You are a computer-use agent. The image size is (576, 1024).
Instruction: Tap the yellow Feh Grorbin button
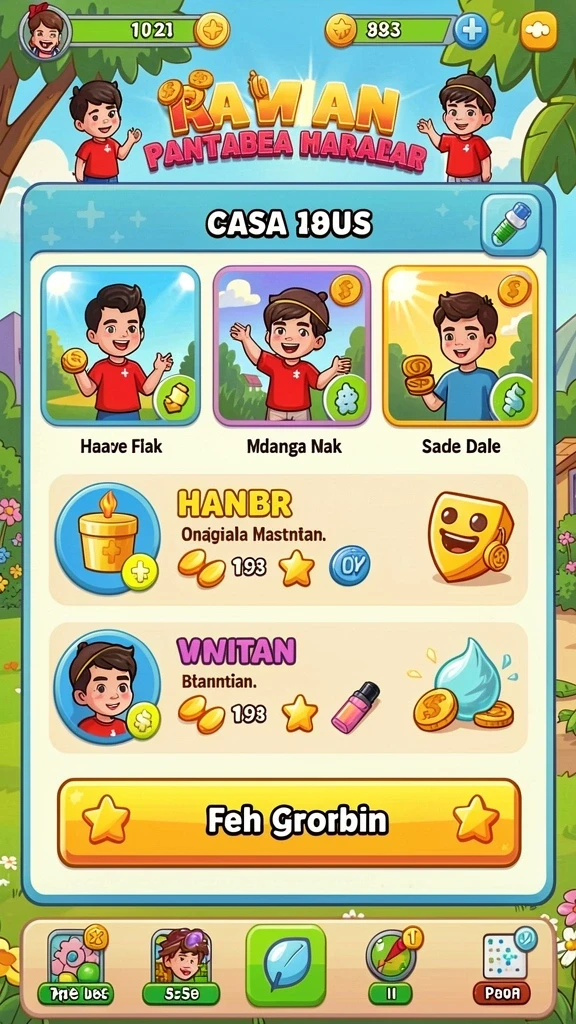click(289, 822)
